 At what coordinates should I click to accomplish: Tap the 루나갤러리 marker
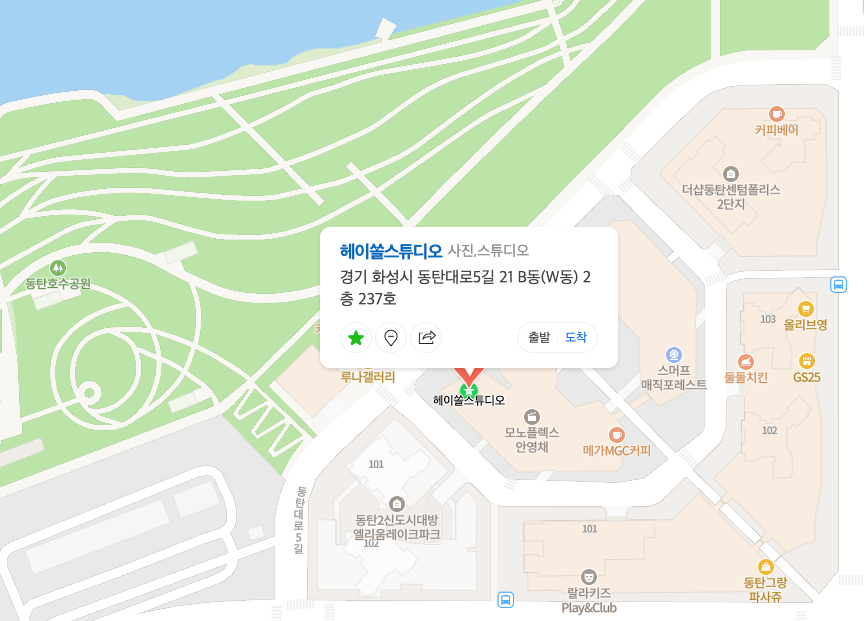pos(368,377)
